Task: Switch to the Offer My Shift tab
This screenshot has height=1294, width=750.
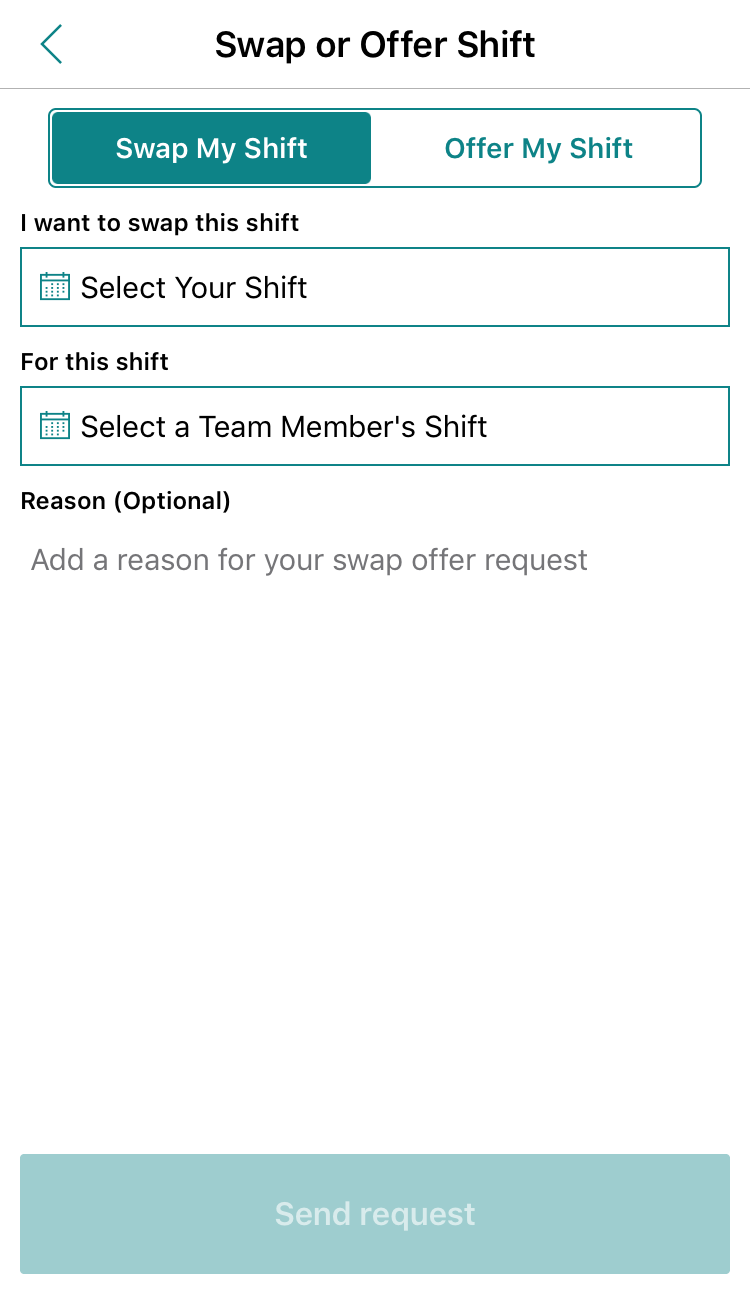Action: (537, 148)
